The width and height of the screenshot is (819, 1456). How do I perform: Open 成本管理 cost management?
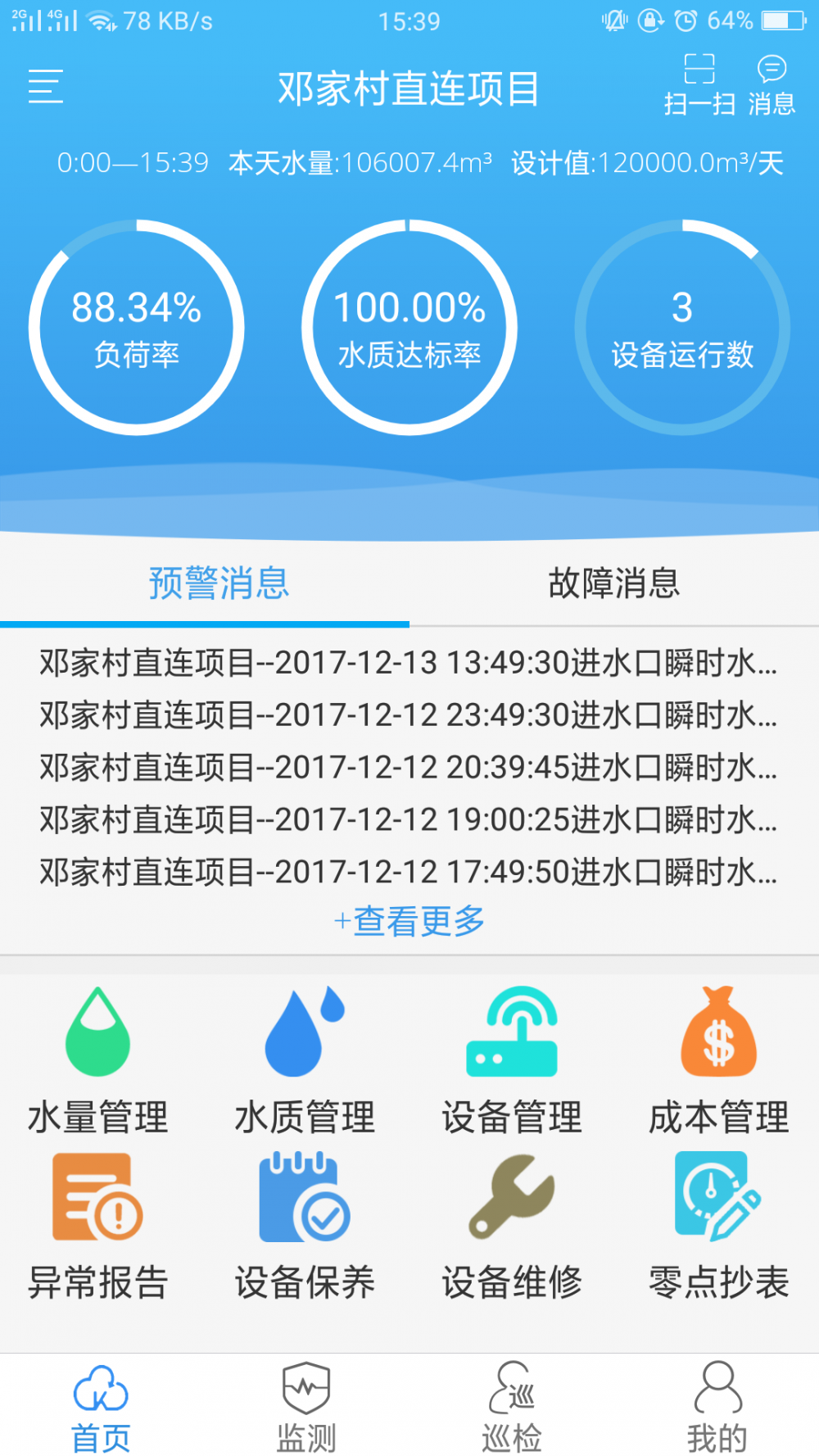tap(719, 1061)
